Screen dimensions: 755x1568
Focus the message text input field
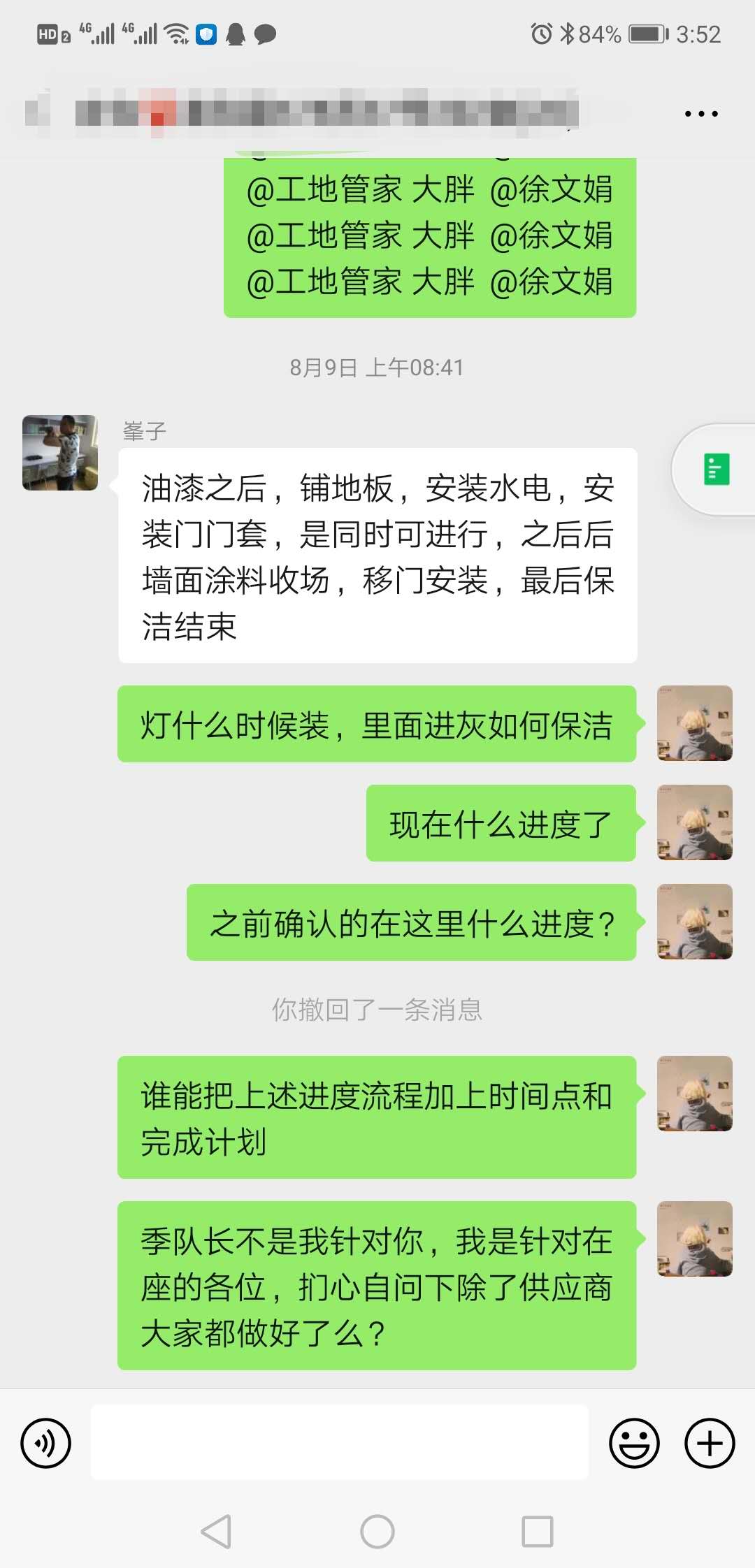click(339, 1442)
